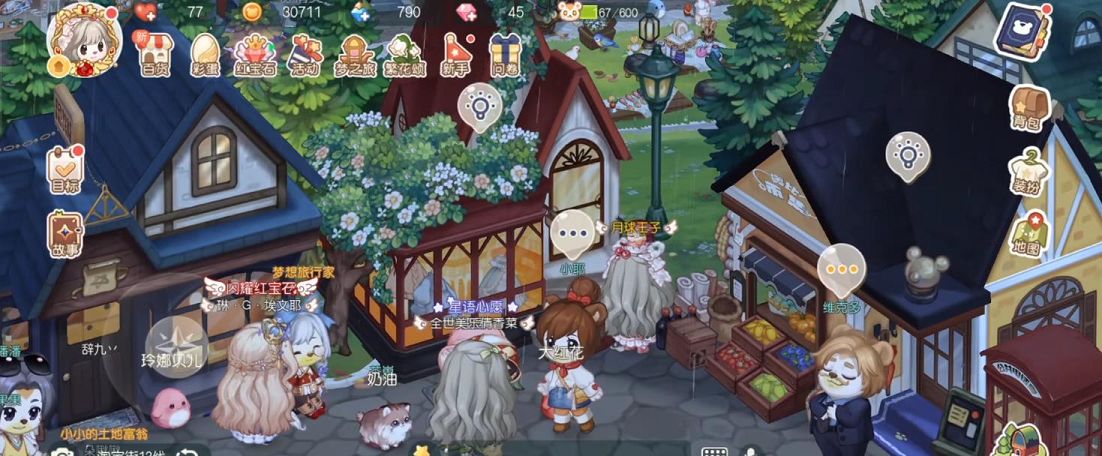Screen dimensions: 1102x456
Task: Open the 问卷 survey gift
Action: point(505,53)
